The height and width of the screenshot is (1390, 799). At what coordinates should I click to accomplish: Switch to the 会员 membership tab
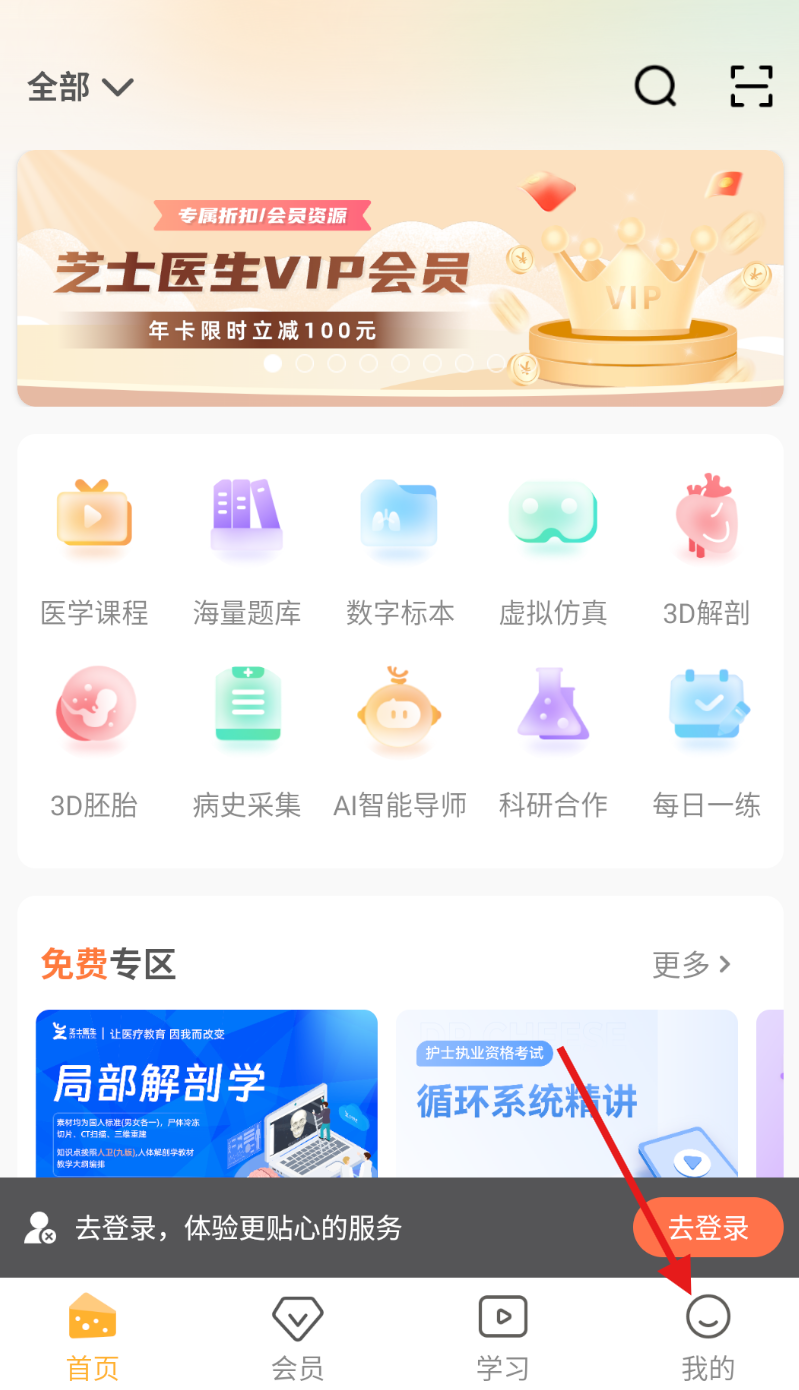297,1335
